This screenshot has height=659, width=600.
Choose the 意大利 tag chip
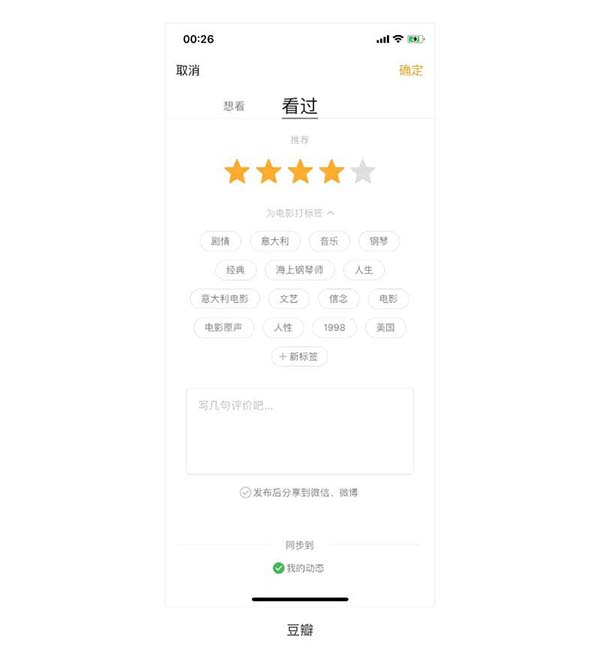(x=274, y=241)
